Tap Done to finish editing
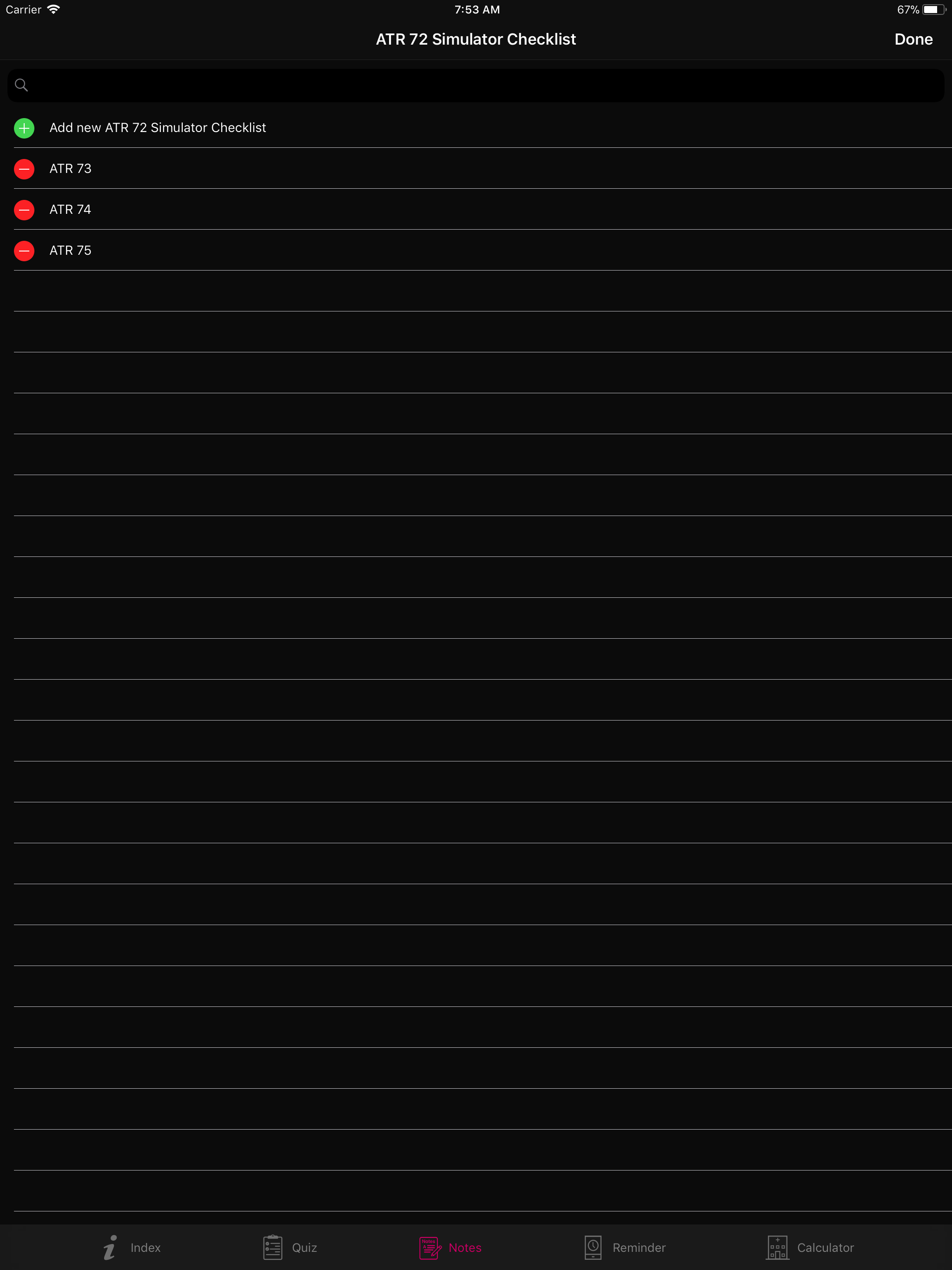Viewport: 952px width, 1270px height. (913, 39)
